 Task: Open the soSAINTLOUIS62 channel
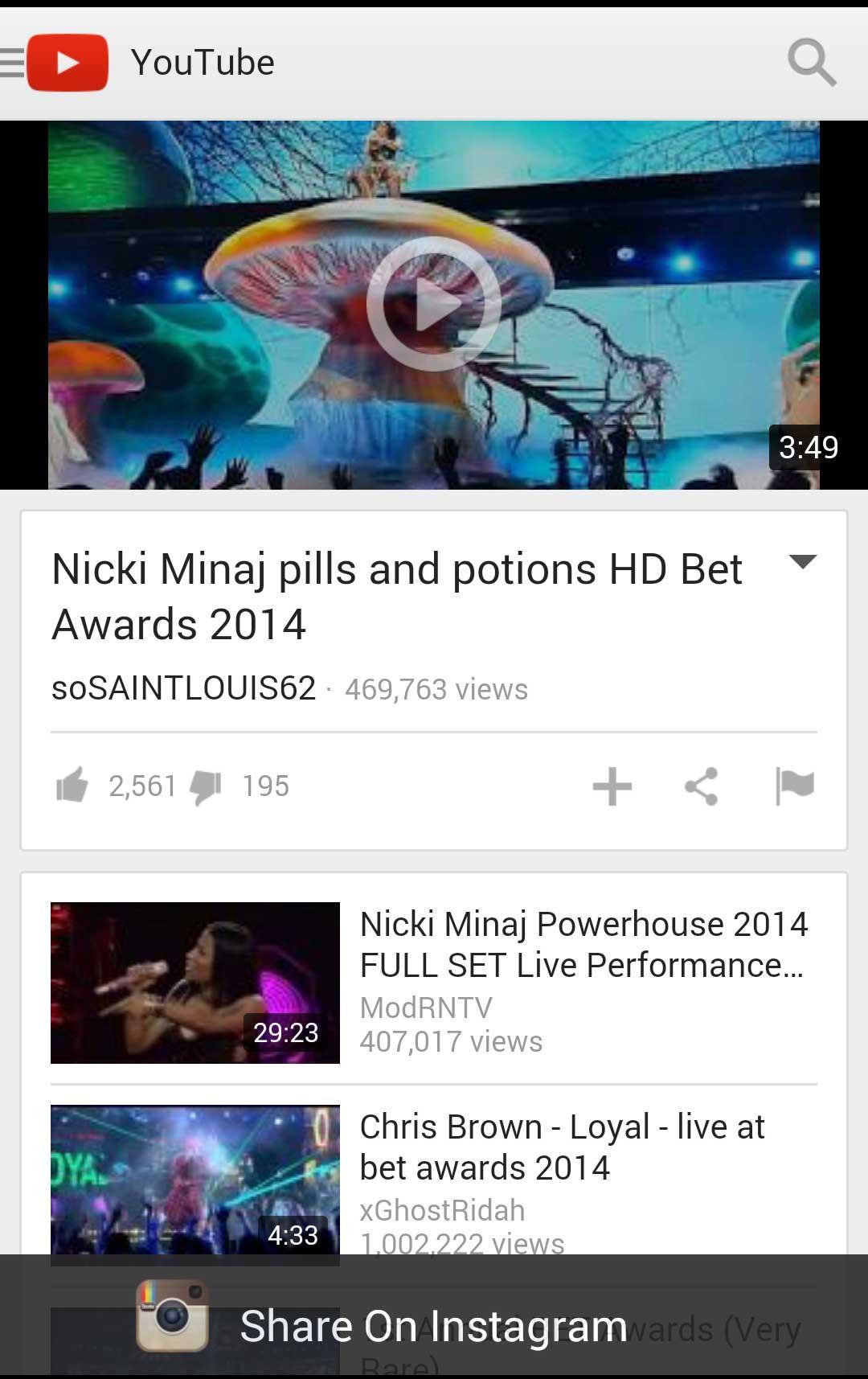[x=183, y=688]
